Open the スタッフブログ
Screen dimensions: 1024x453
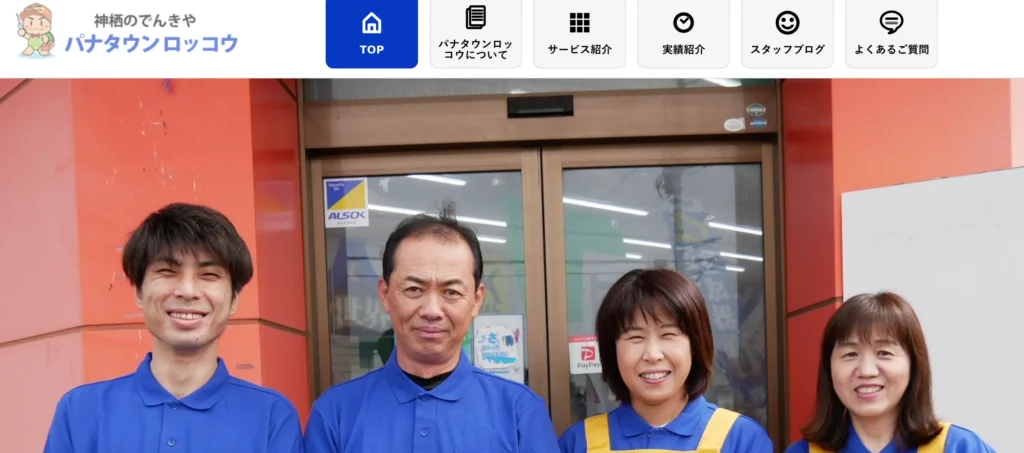[787, 33]
